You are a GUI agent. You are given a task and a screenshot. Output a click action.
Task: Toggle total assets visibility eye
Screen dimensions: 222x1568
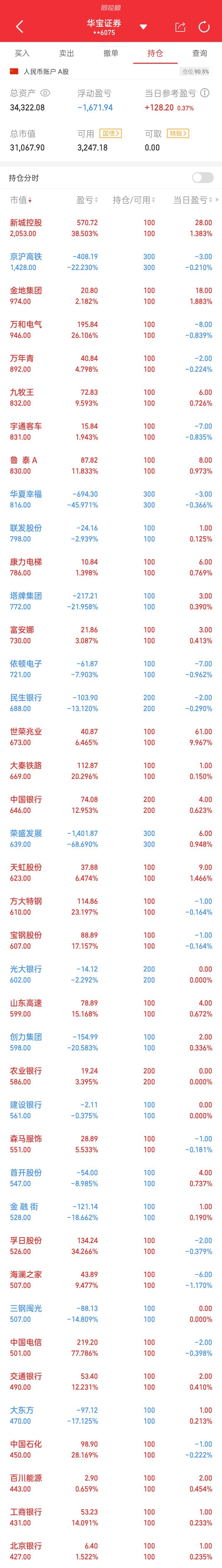(45, 93)
